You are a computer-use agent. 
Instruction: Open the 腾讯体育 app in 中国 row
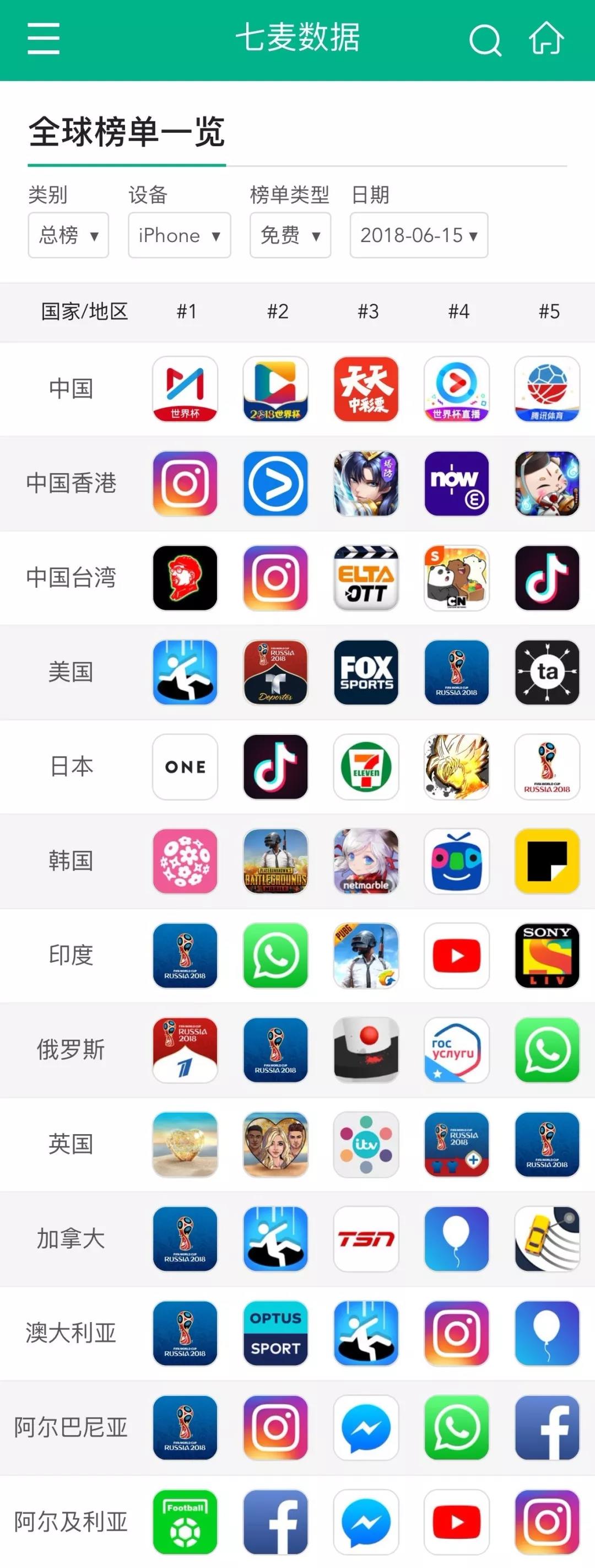[547, 389]
